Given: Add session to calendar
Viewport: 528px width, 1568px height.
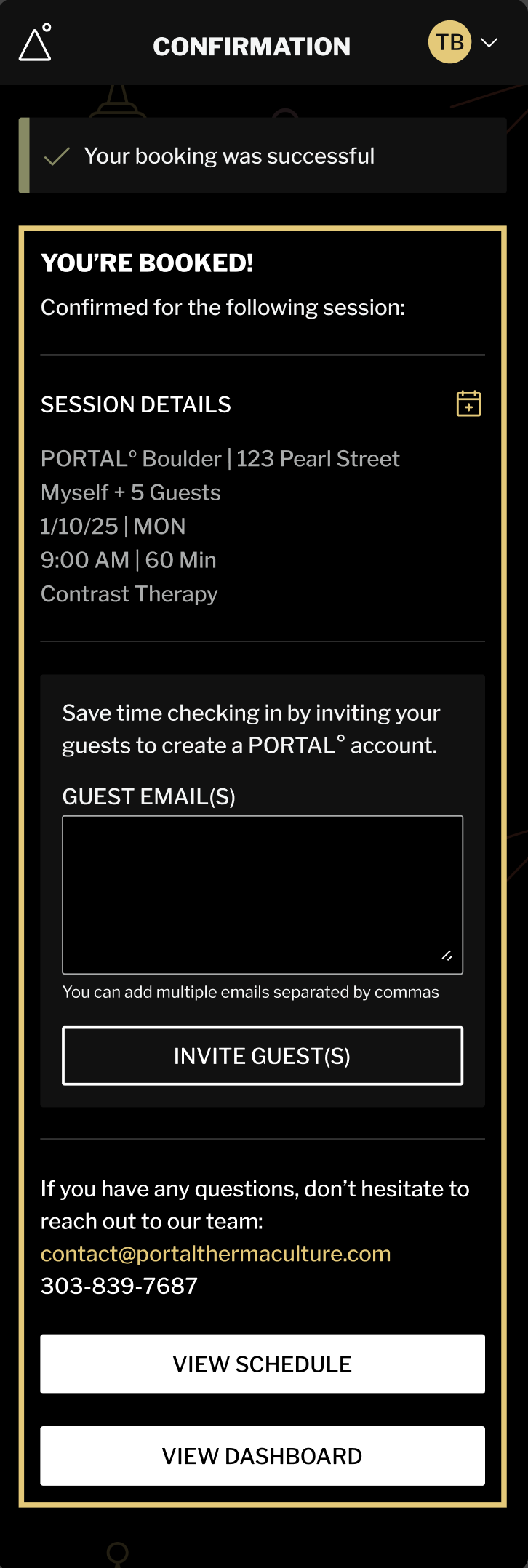Looking at the screenshot, I should (x=468, y=403).
